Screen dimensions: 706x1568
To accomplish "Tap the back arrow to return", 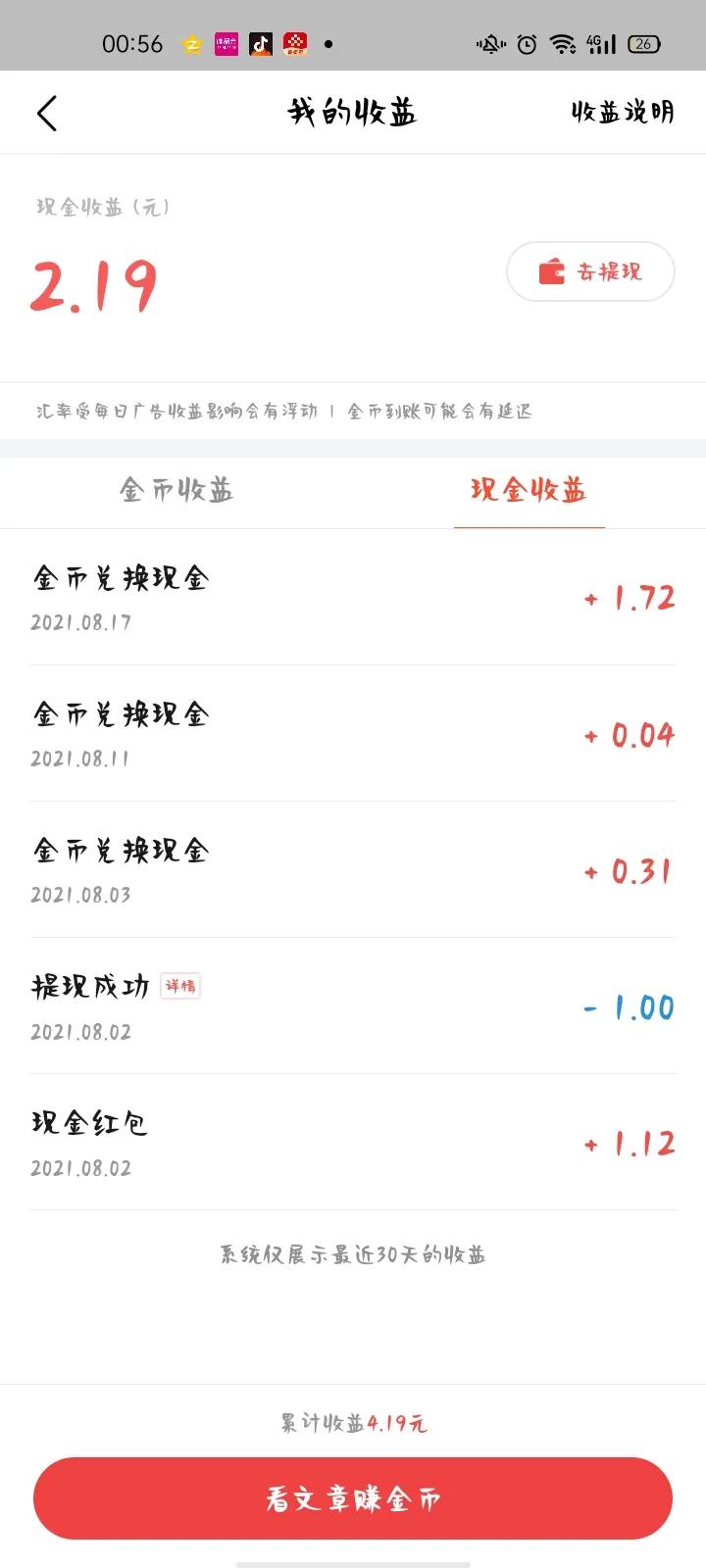I will tap(48, 112).
